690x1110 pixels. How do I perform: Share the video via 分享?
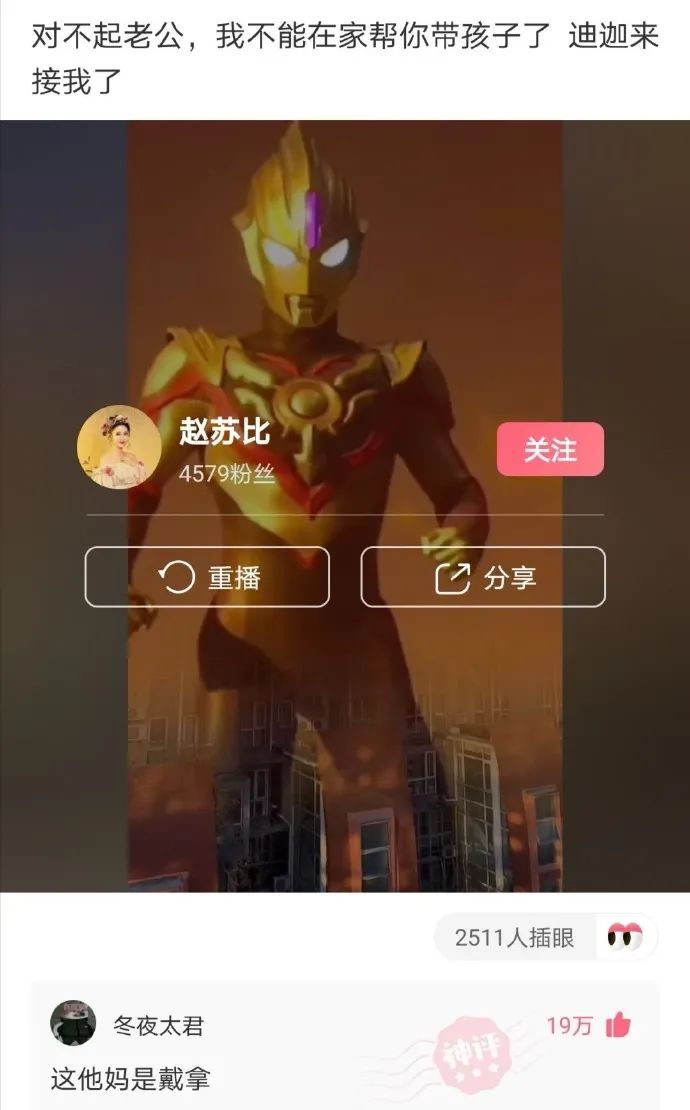[x=483, y=577]
